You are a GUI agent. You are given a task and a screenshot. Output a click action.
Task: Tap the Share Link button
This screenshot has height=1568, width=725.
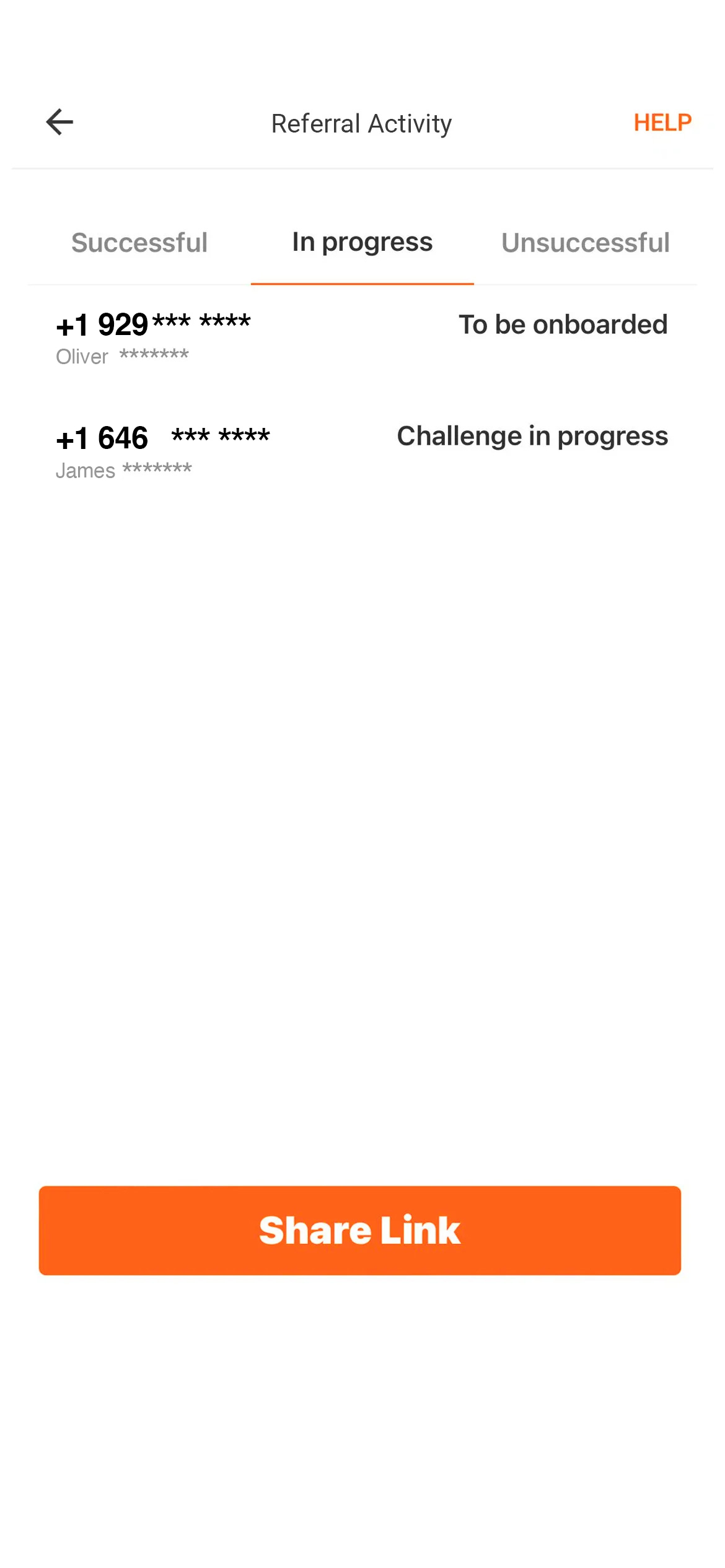pyautogui.click(x=360, y=1230)
